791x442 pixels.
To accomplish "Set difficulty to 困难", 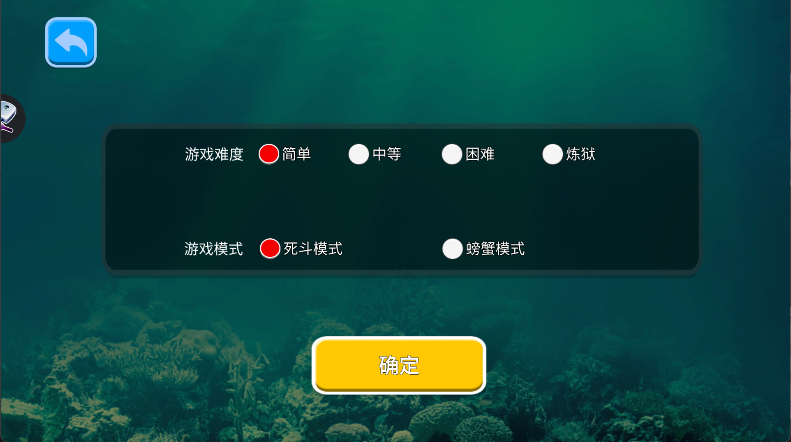I will click(x=452, y=154).
